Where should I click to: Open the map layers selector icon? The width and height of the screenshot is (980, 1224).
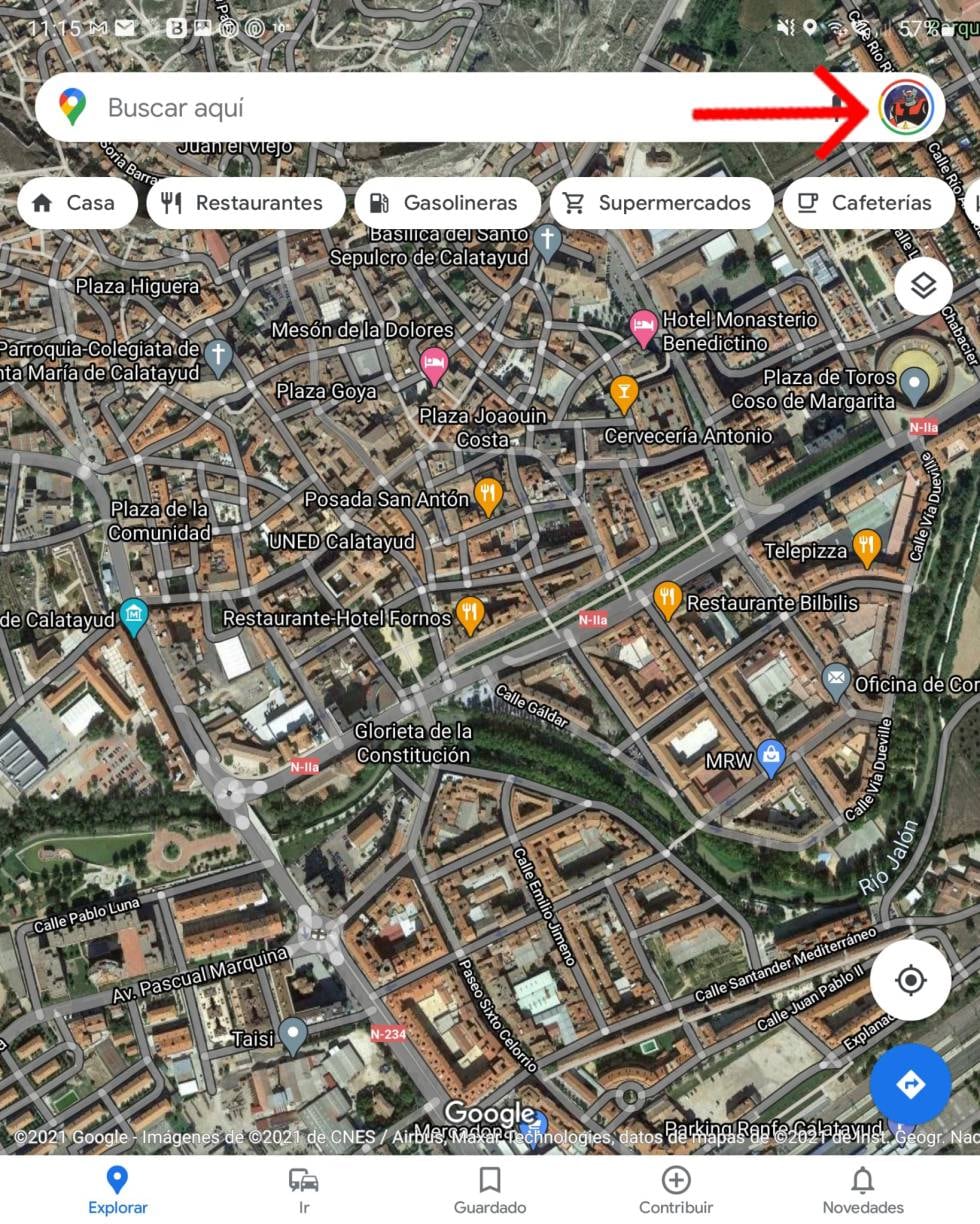click(x=922, y=286)
